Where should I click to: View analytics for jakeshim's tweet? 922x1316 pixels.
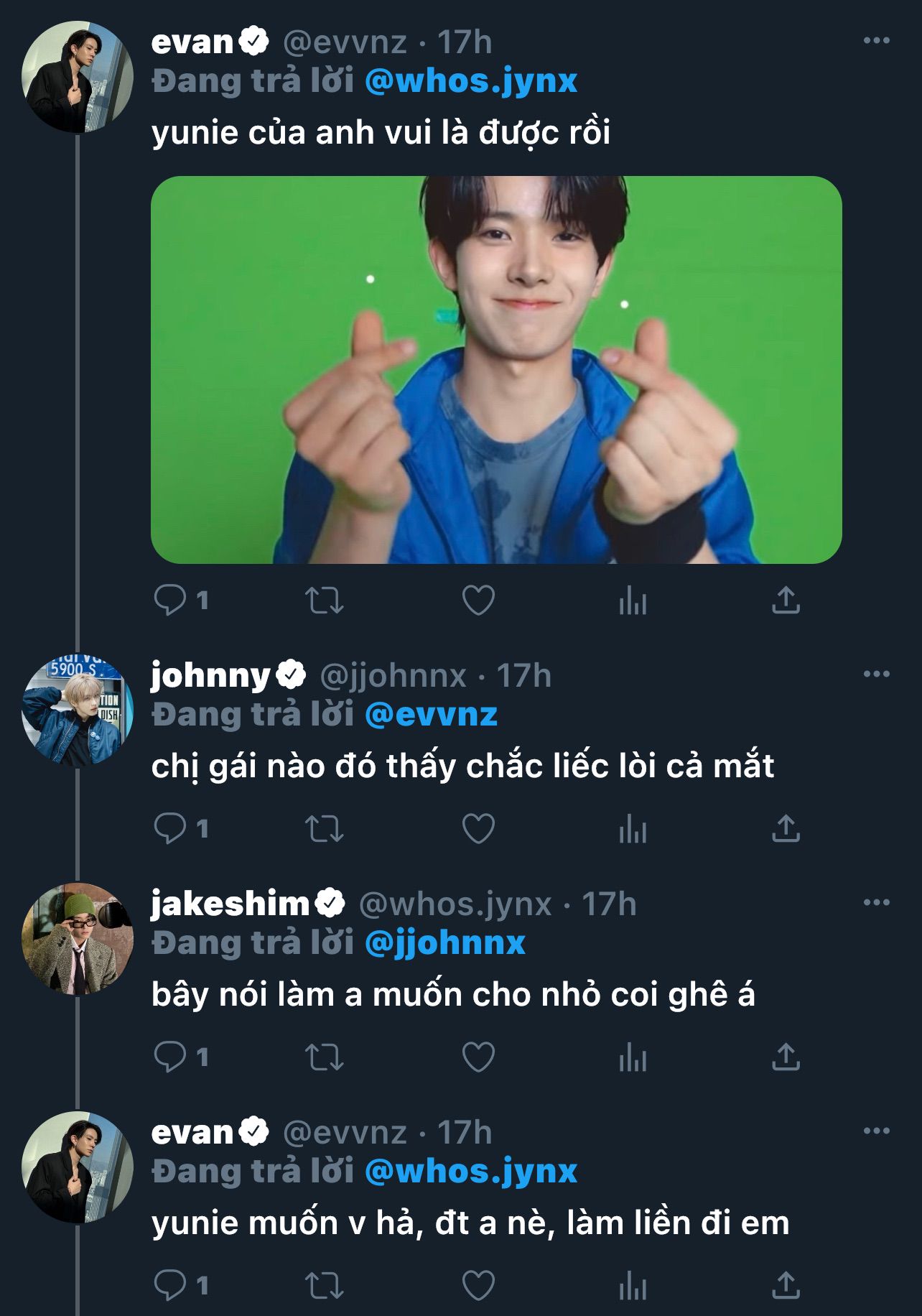pos(633,1057)
